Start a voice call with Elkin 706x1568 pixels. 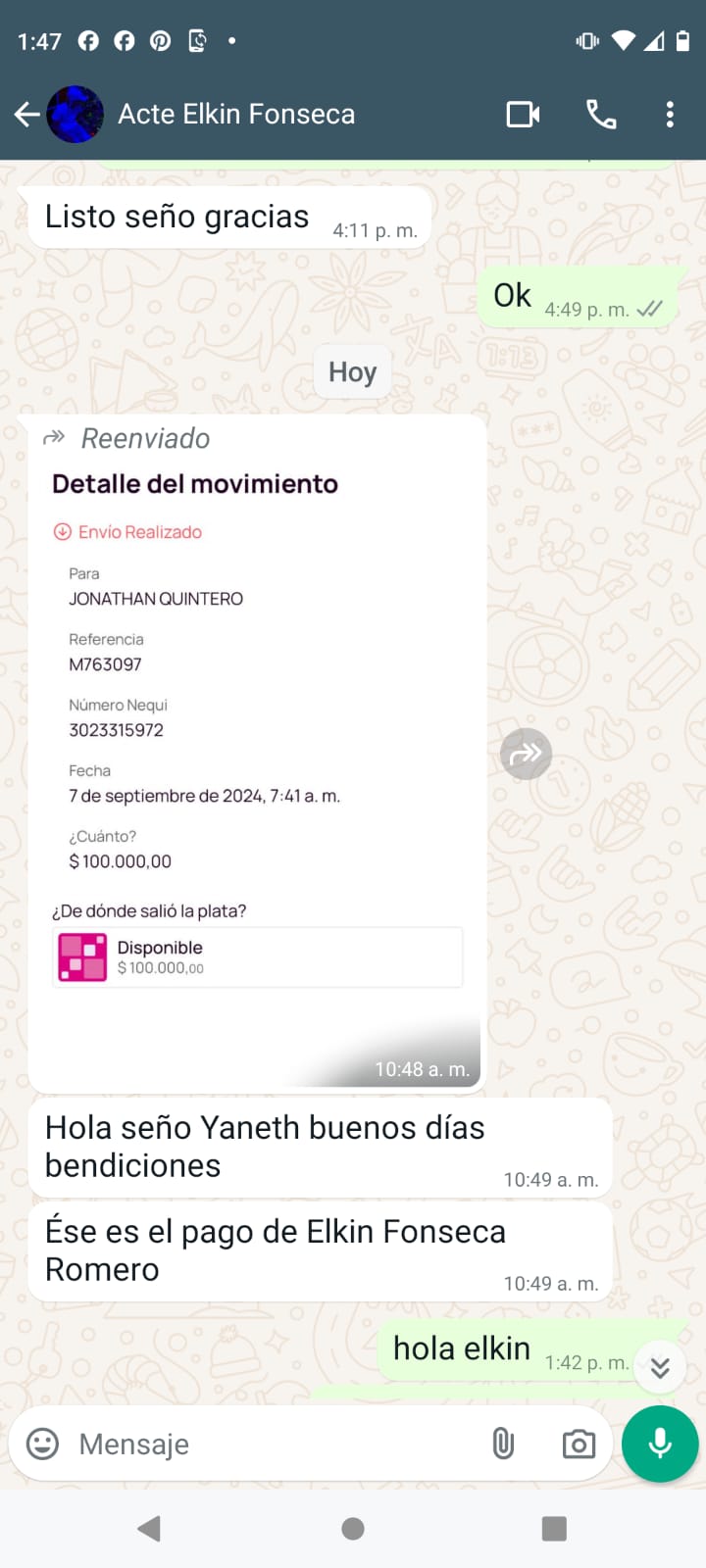[x=601, y=115]
